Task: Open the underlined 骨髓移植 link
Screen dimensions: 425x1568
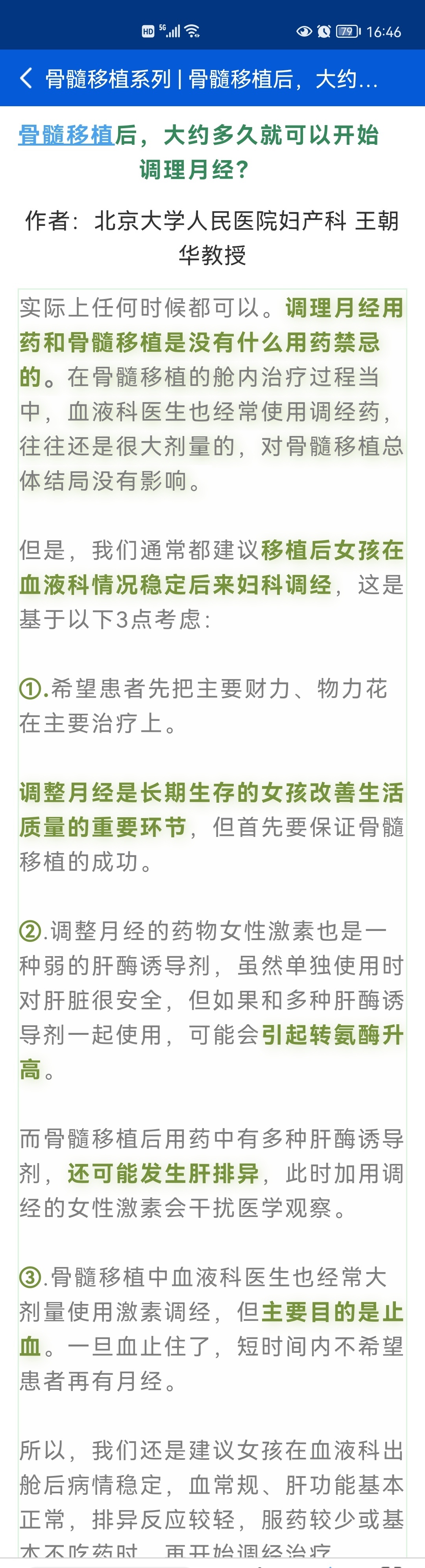Action: [x=67, y=135]
